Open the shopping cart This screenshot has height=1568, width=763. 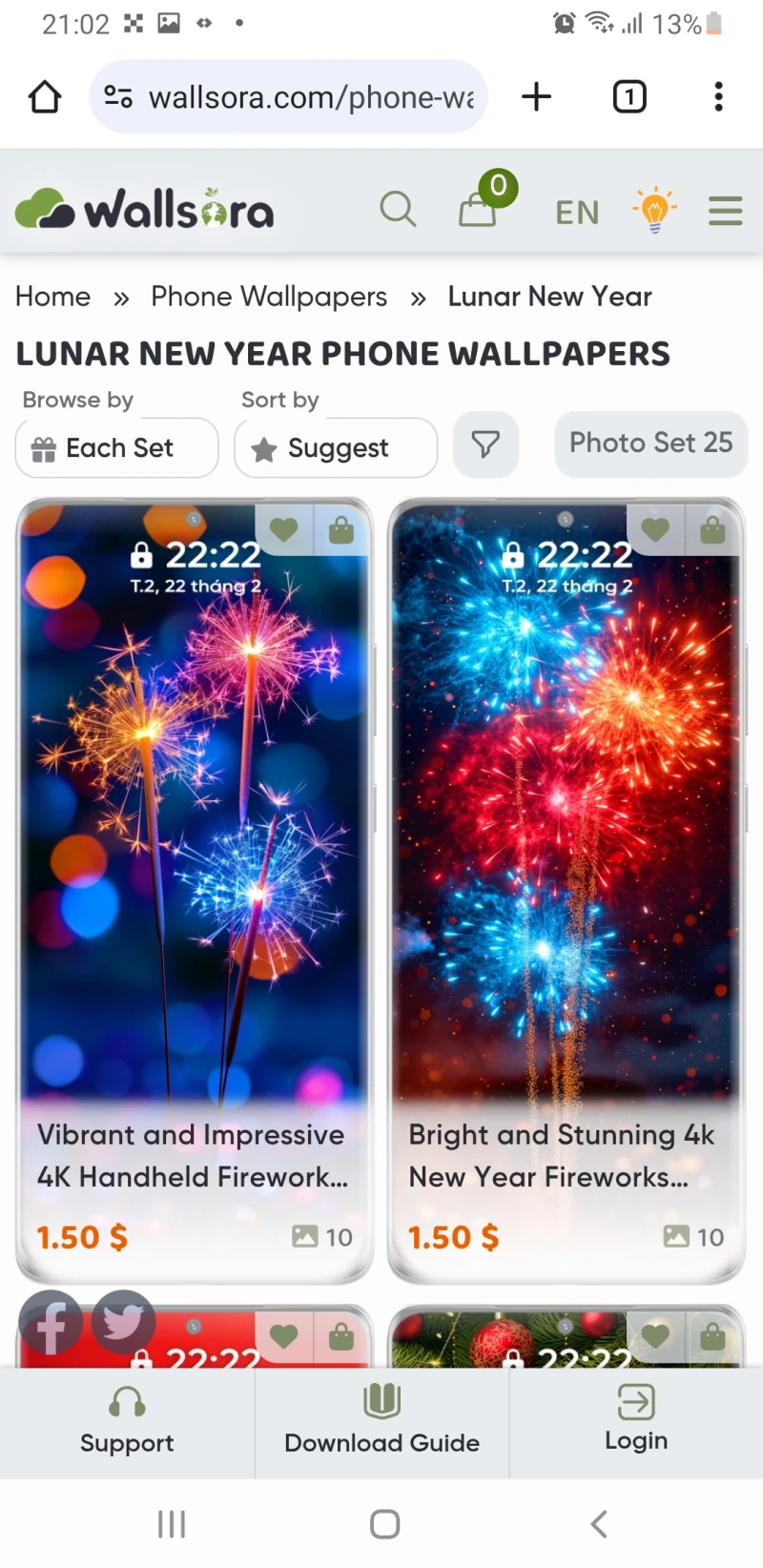pyautogui.click(x=478, y=208)
